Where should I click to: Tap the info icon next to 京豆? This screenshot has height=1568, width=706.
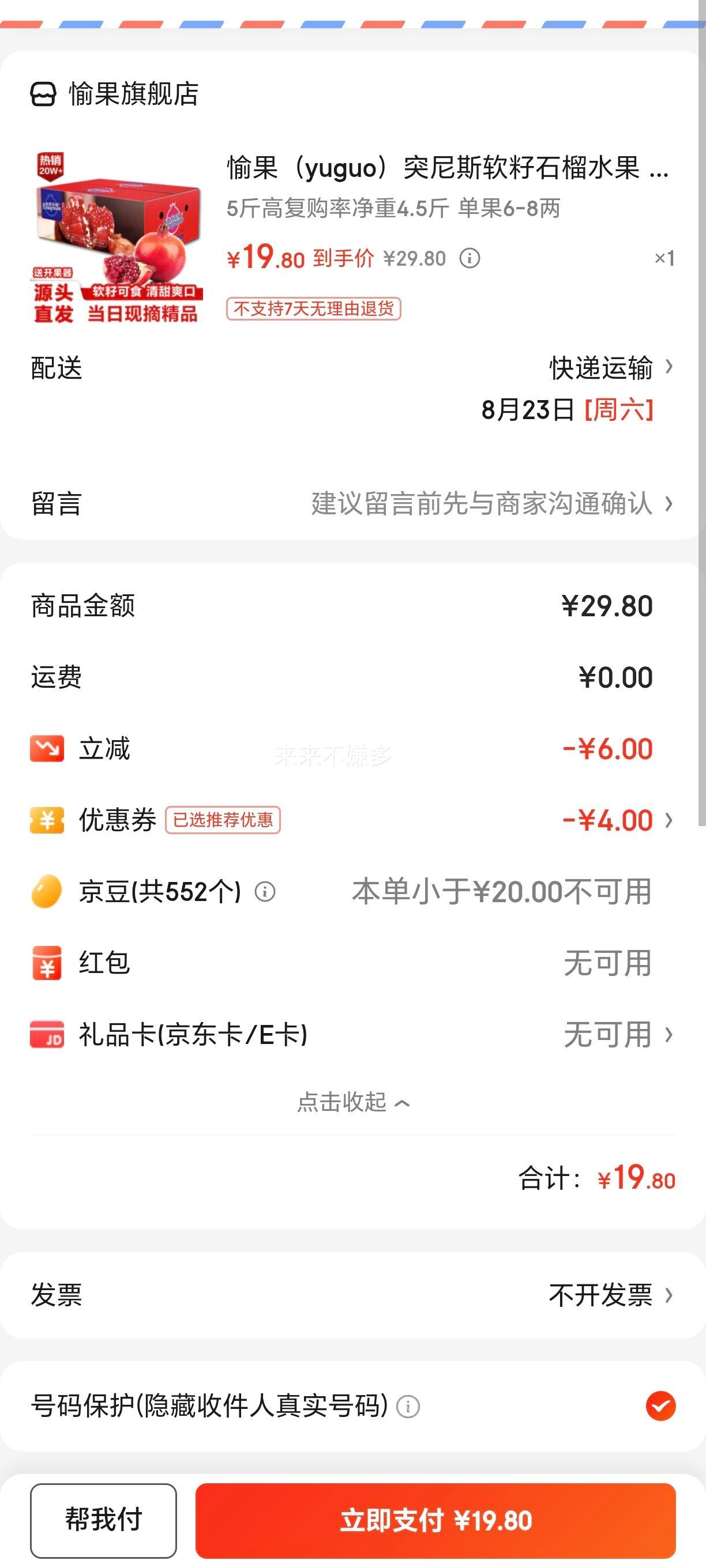265,892
